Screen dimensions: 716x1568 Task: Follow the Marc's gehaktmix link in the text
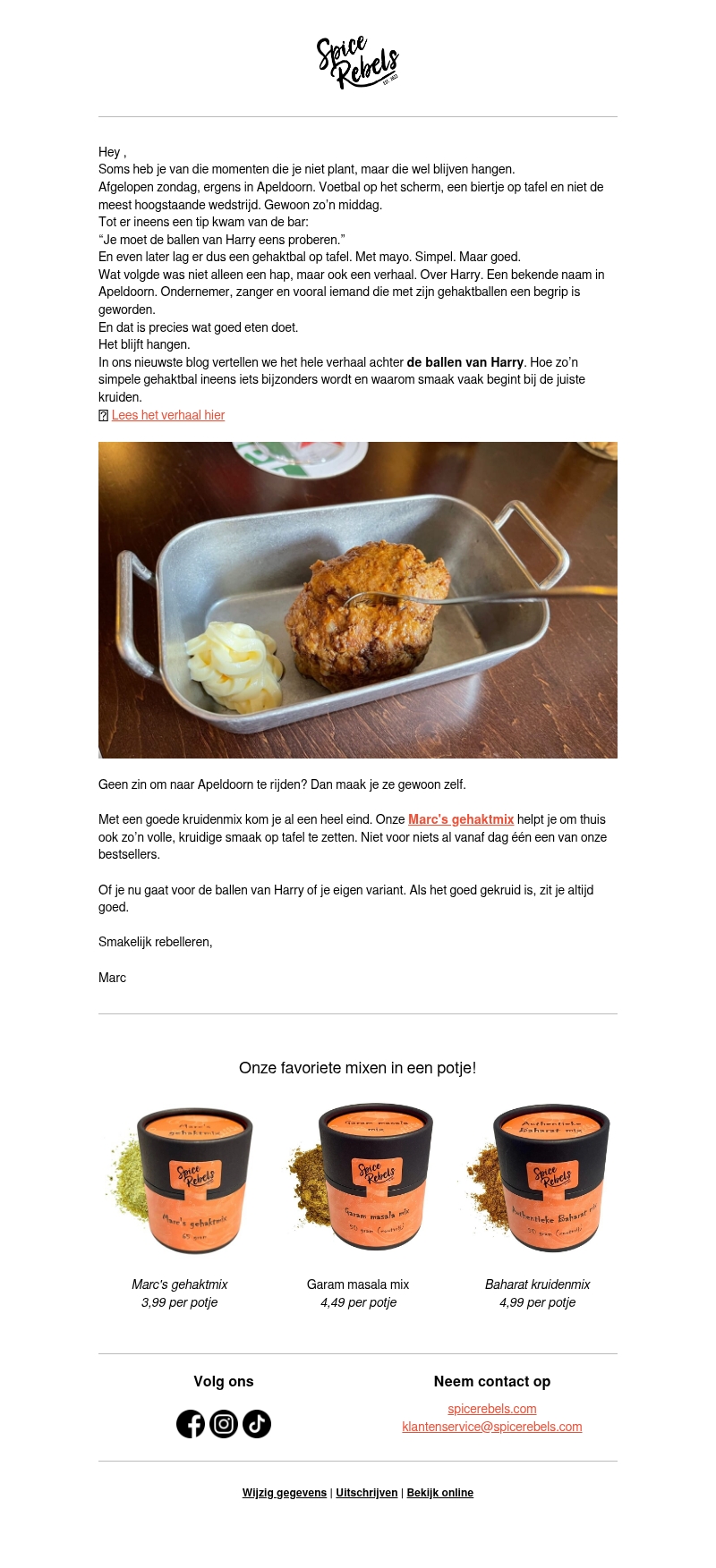(461, 819)
